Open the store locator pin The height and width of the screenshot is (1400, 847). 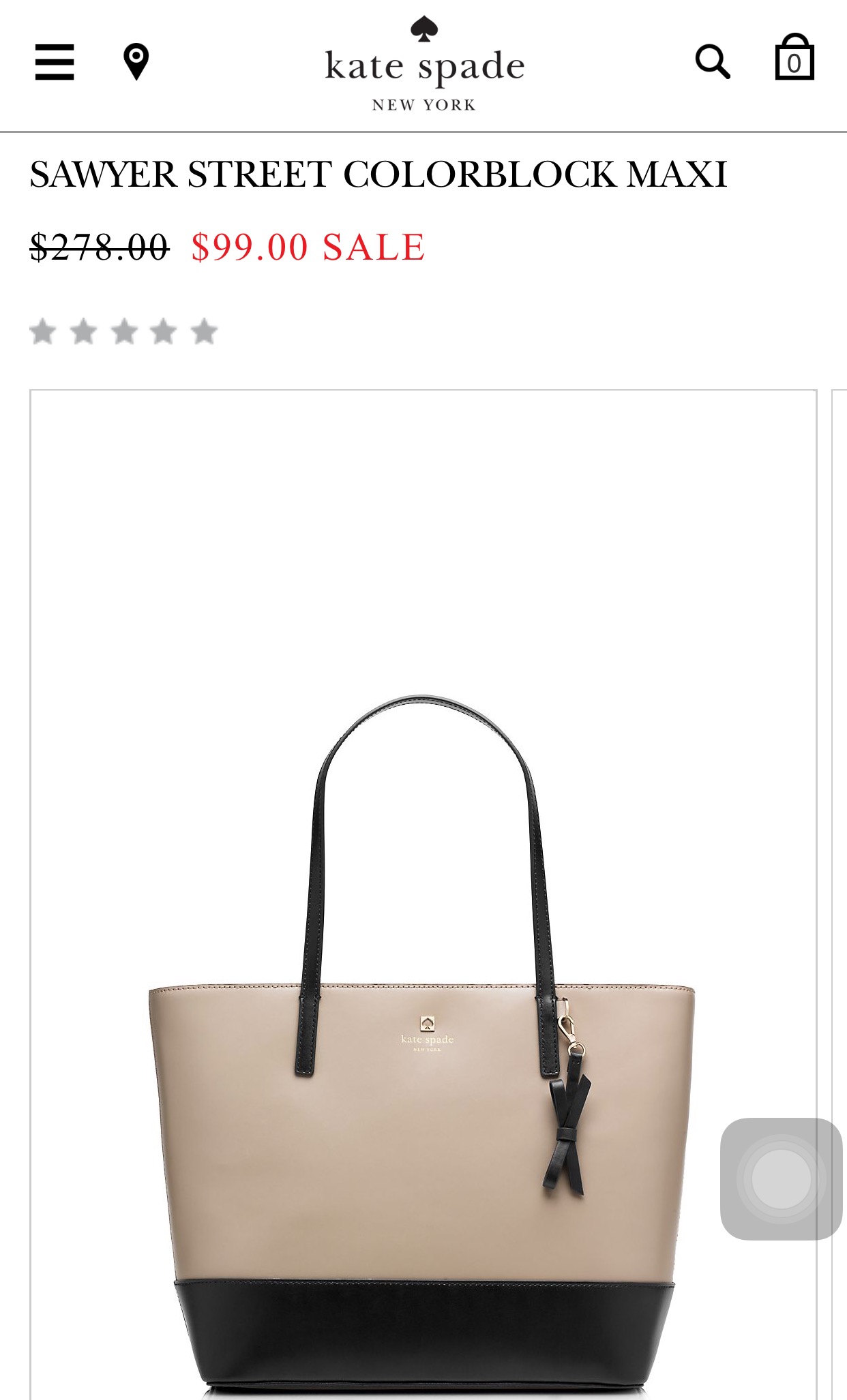pyautogui.click(x=136, y=62)
